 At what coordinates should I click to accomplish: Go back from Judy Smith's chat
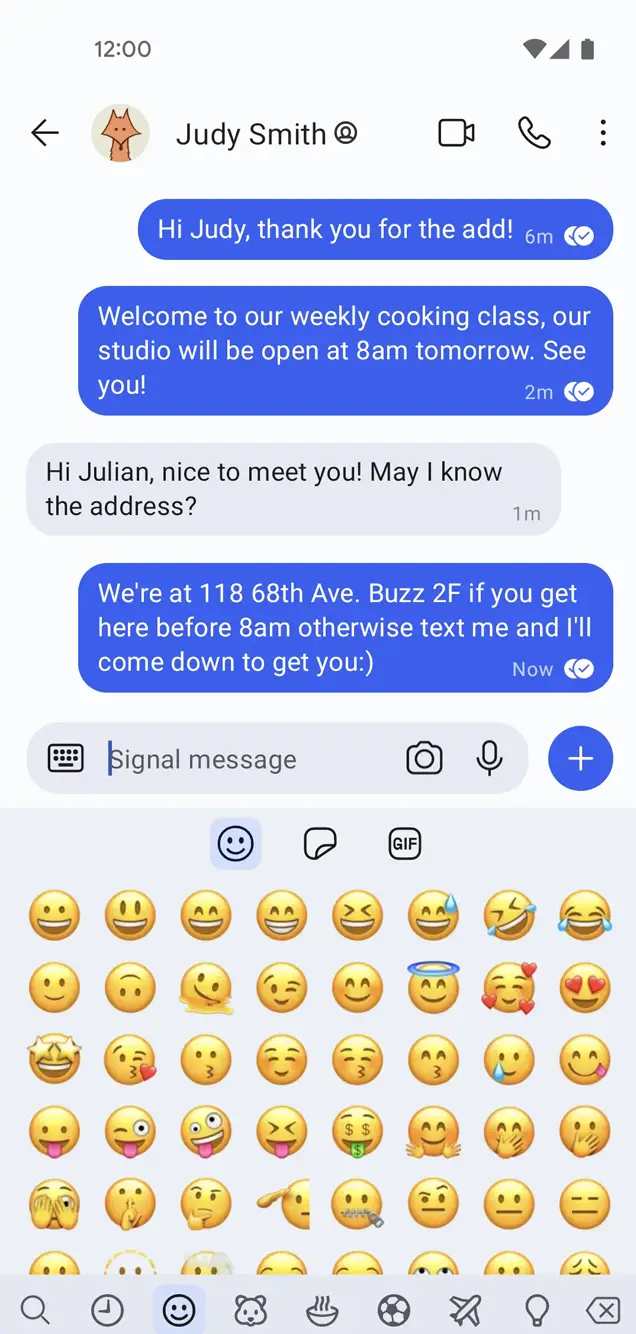45,133
